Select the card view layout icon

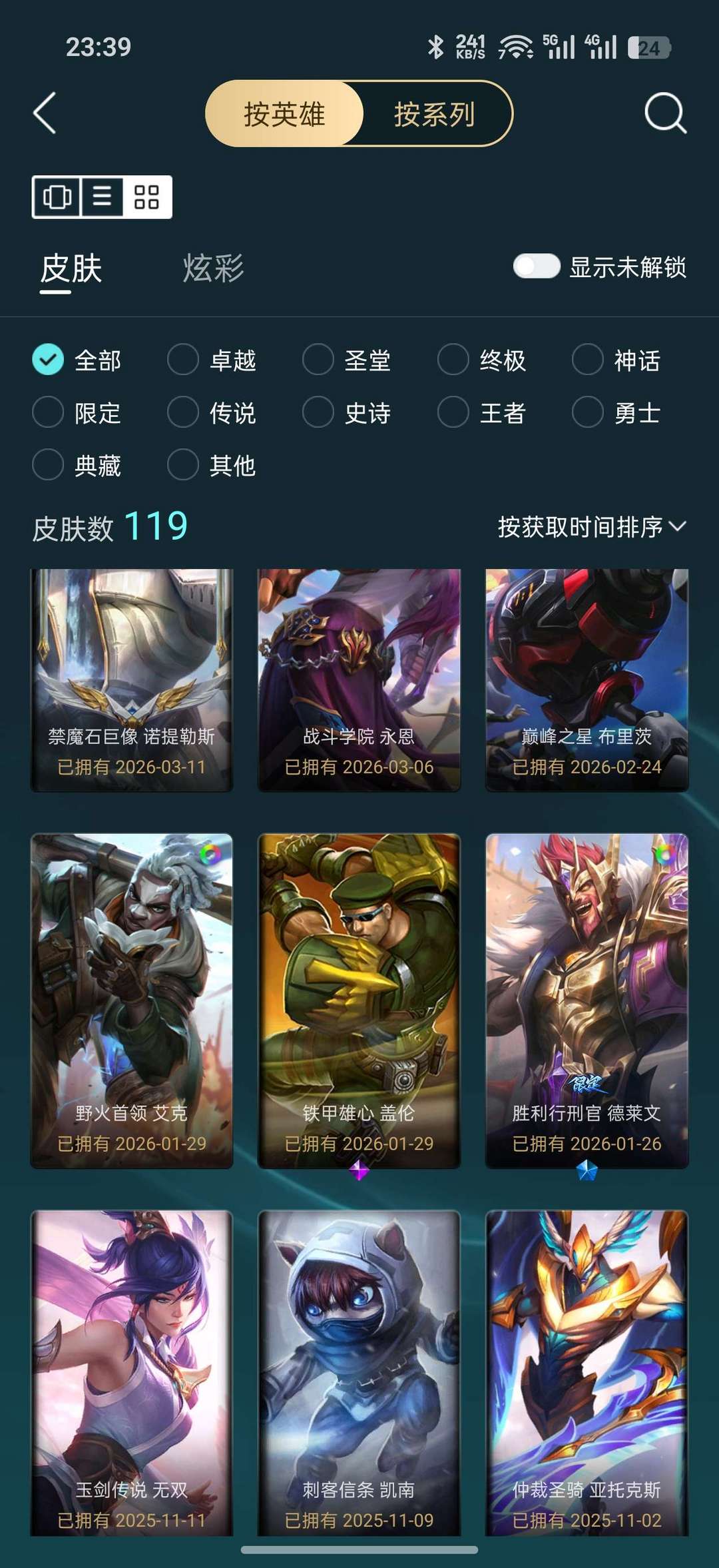(x=56, y=198)
